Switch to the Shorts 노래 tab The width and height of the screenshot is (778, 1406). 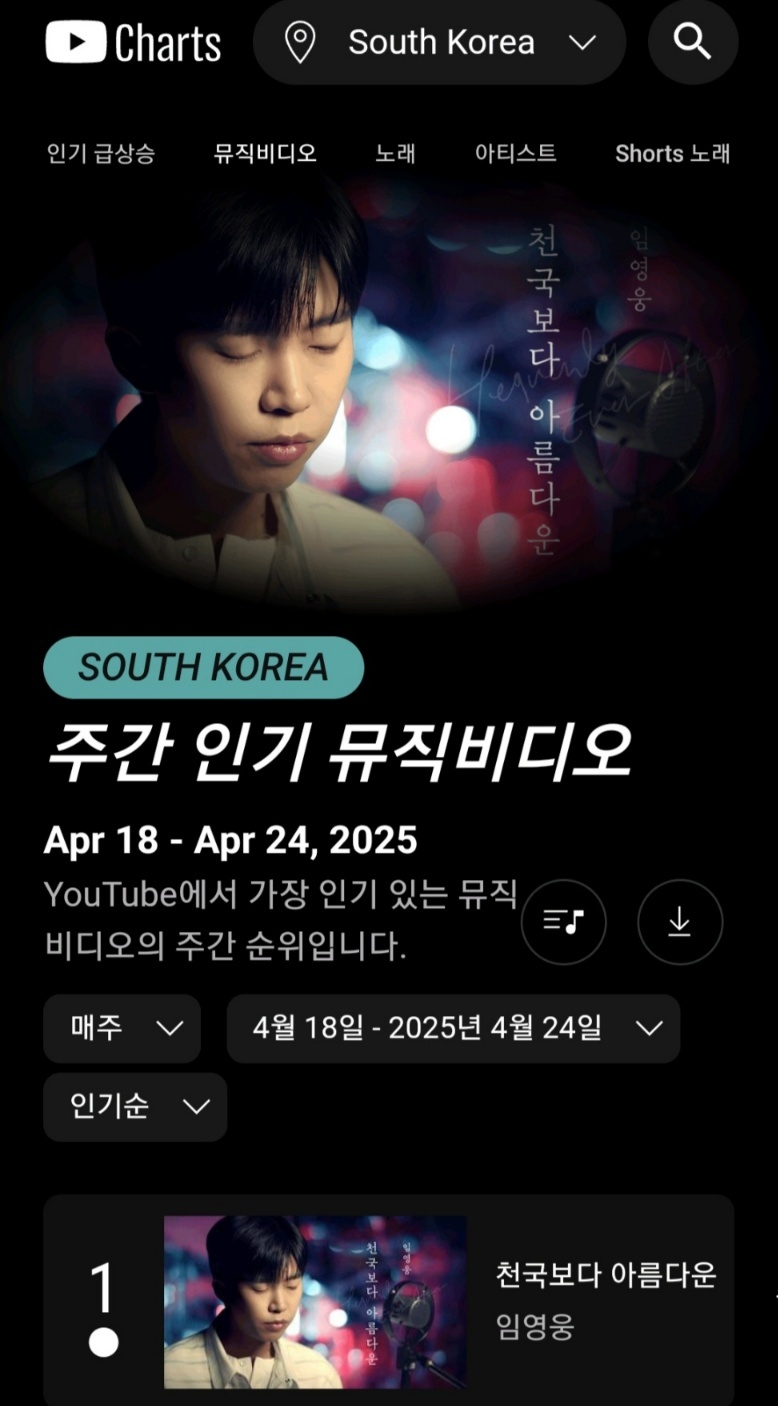672,153
